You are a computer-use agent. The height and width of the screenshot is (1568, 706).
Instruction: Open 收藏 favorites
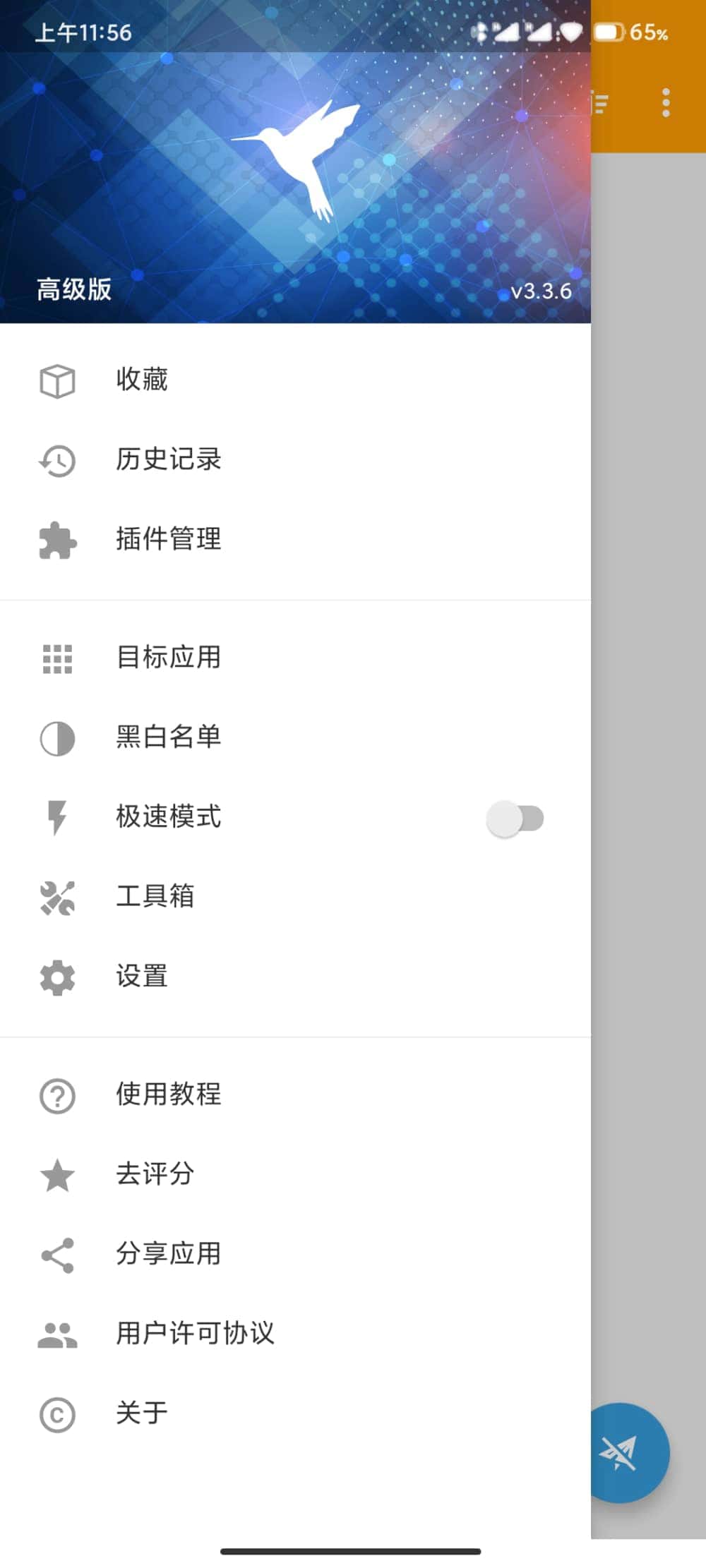(x=295, y=380)
